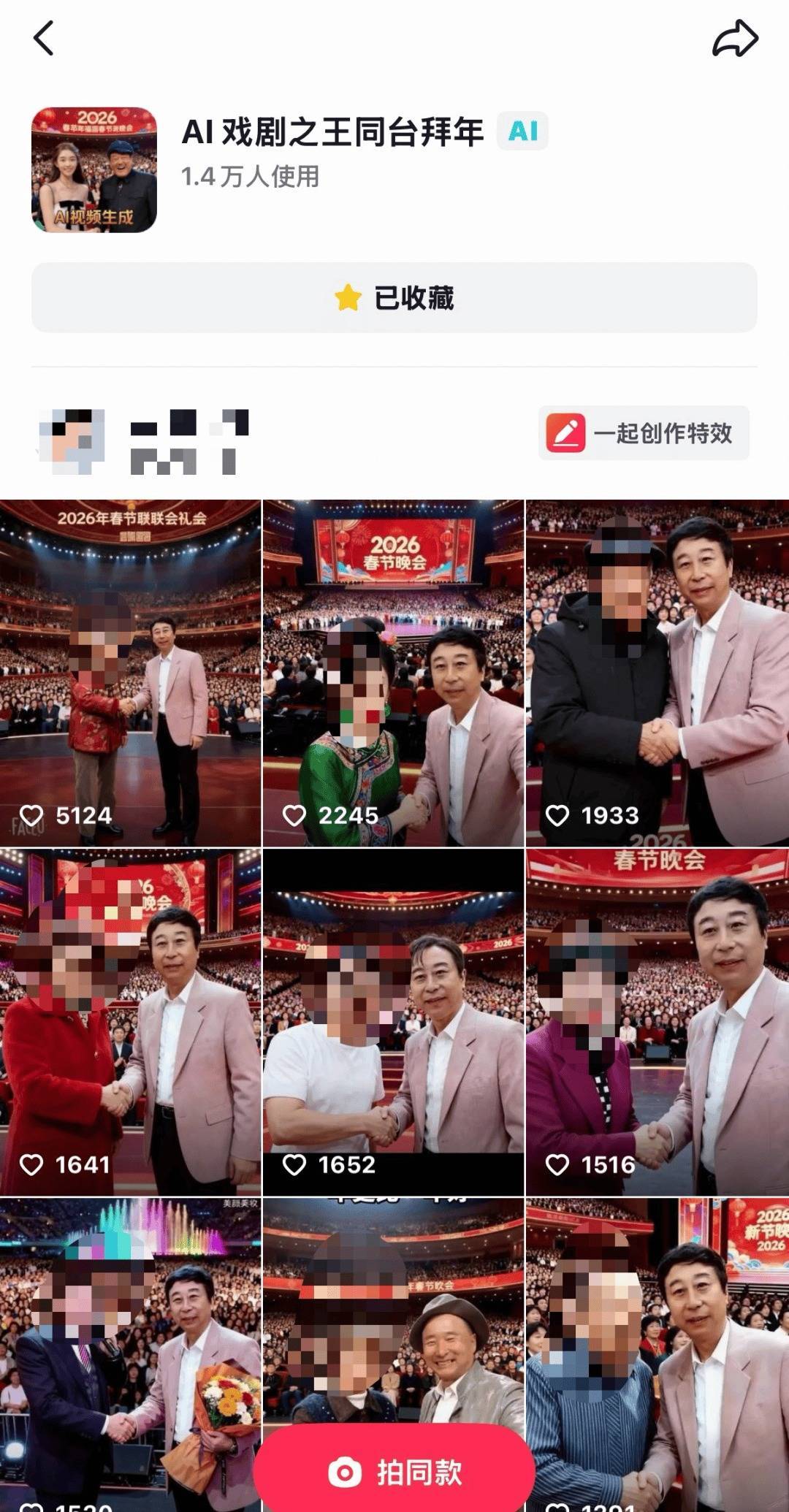Share this AI effect page

click(735, 39)
